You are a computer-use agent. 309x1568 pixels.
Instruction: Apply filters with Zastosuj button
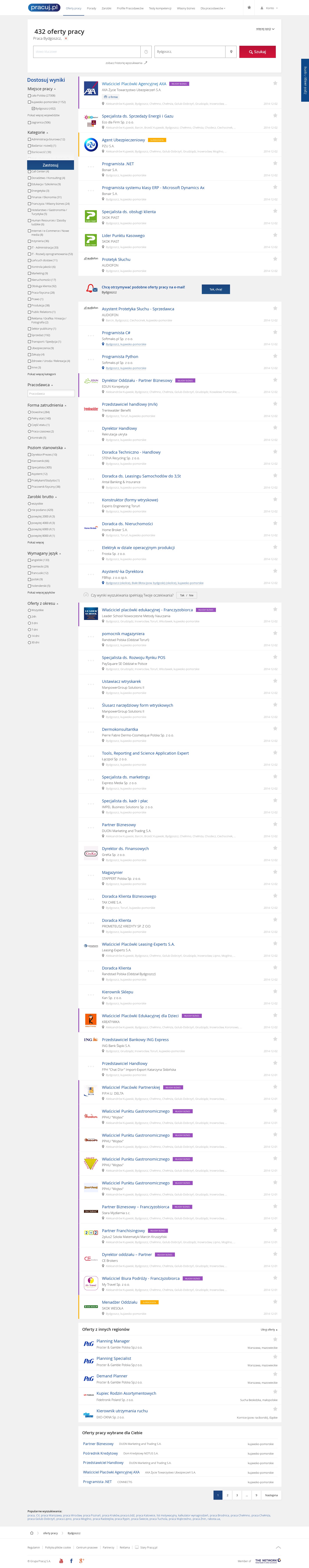click(x=51, y=165)
